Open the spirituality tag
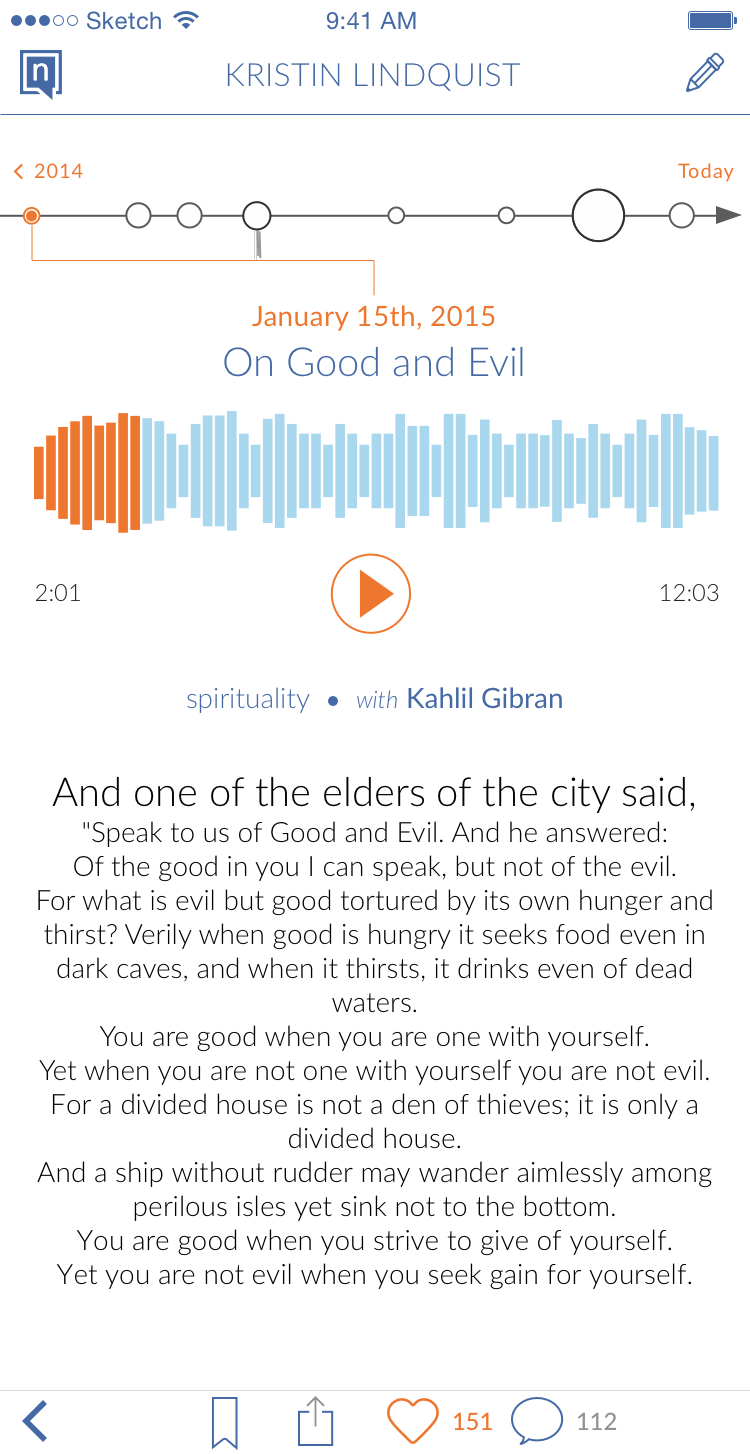750x1454 pixels. click(248, 699)
